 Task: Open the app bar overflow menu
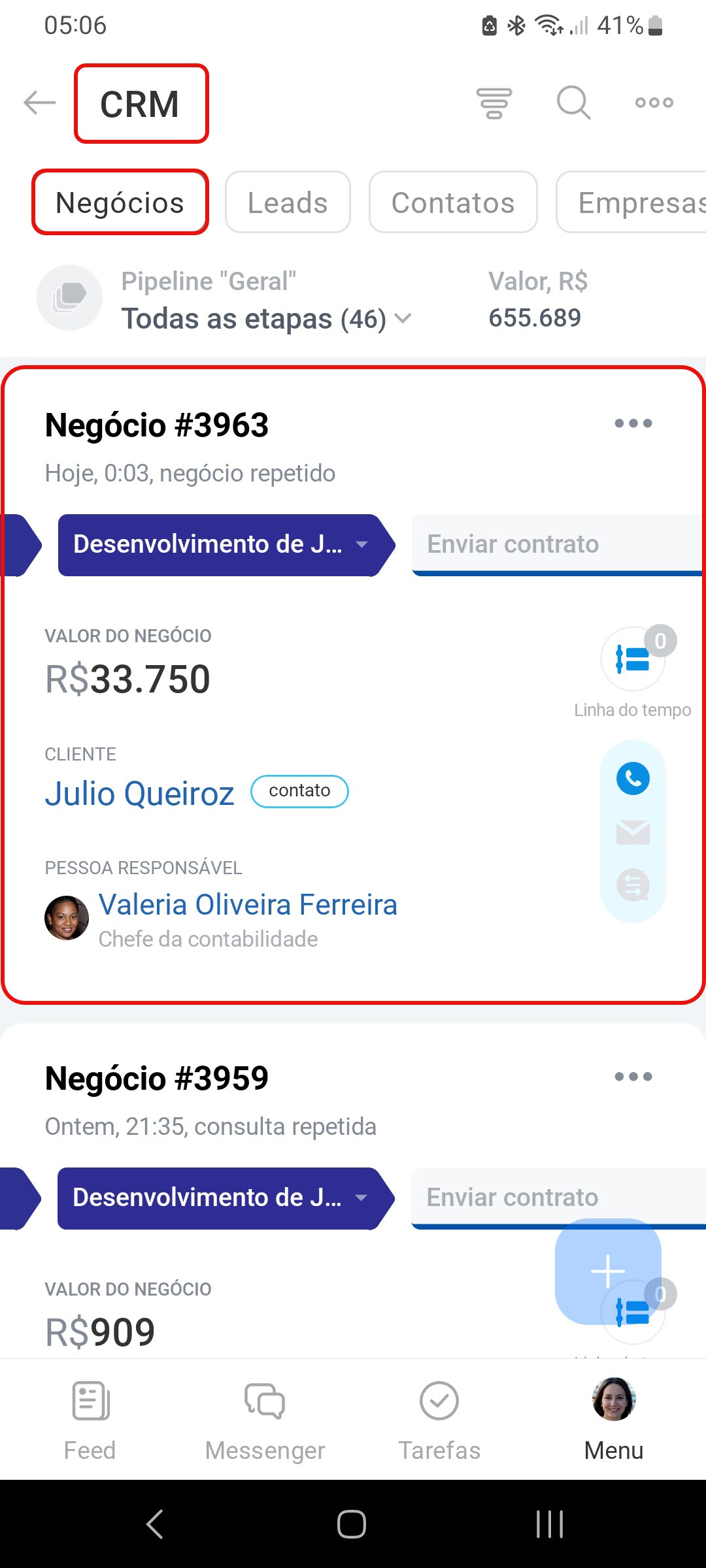click(654, 103)
